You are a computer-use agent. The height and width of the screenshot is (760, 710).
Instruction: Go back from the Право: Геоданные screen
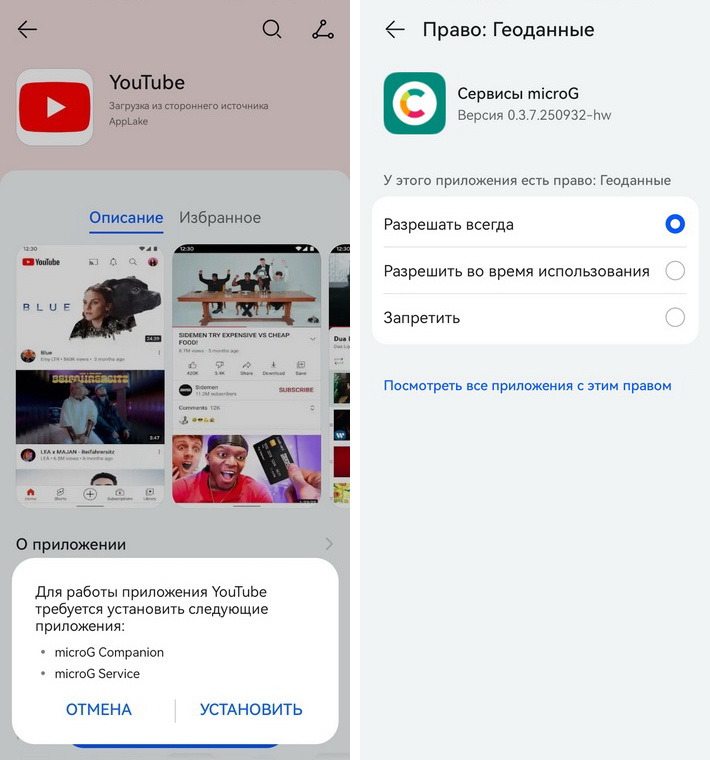pos(395,30)
